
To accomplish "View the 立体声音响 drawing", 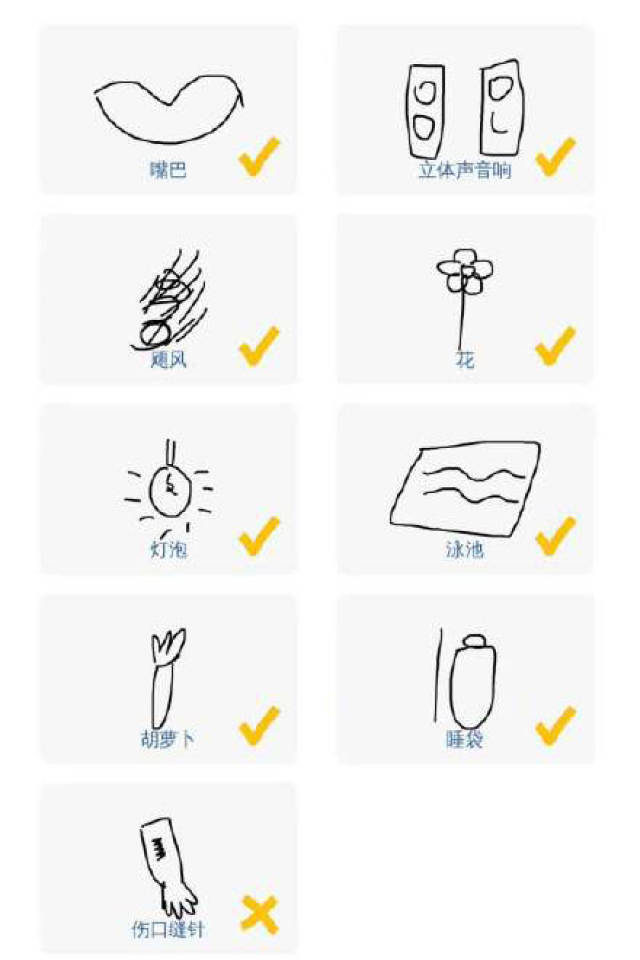I will point(464,110).
